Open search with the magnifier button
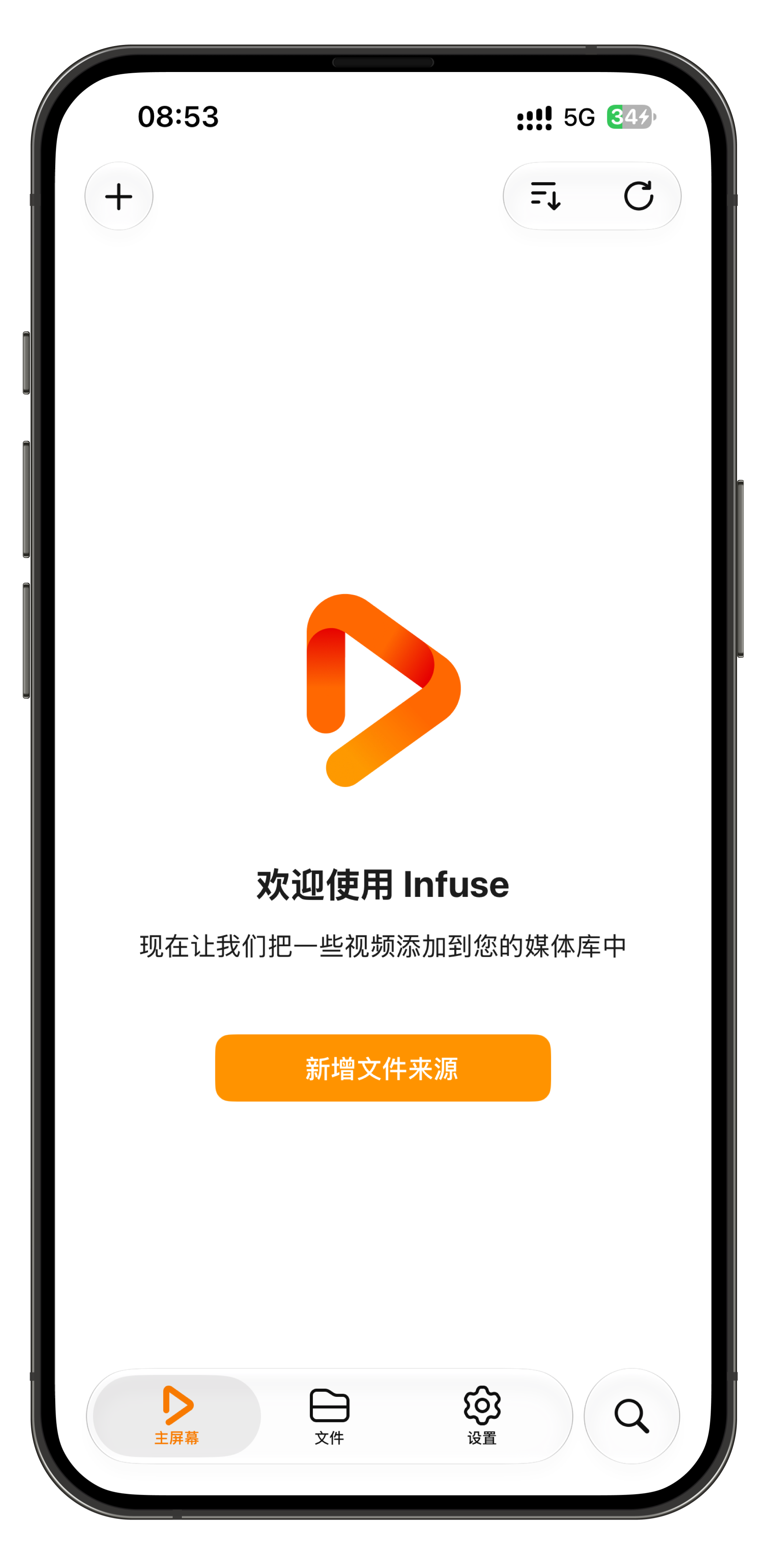 click(632, 1416)
